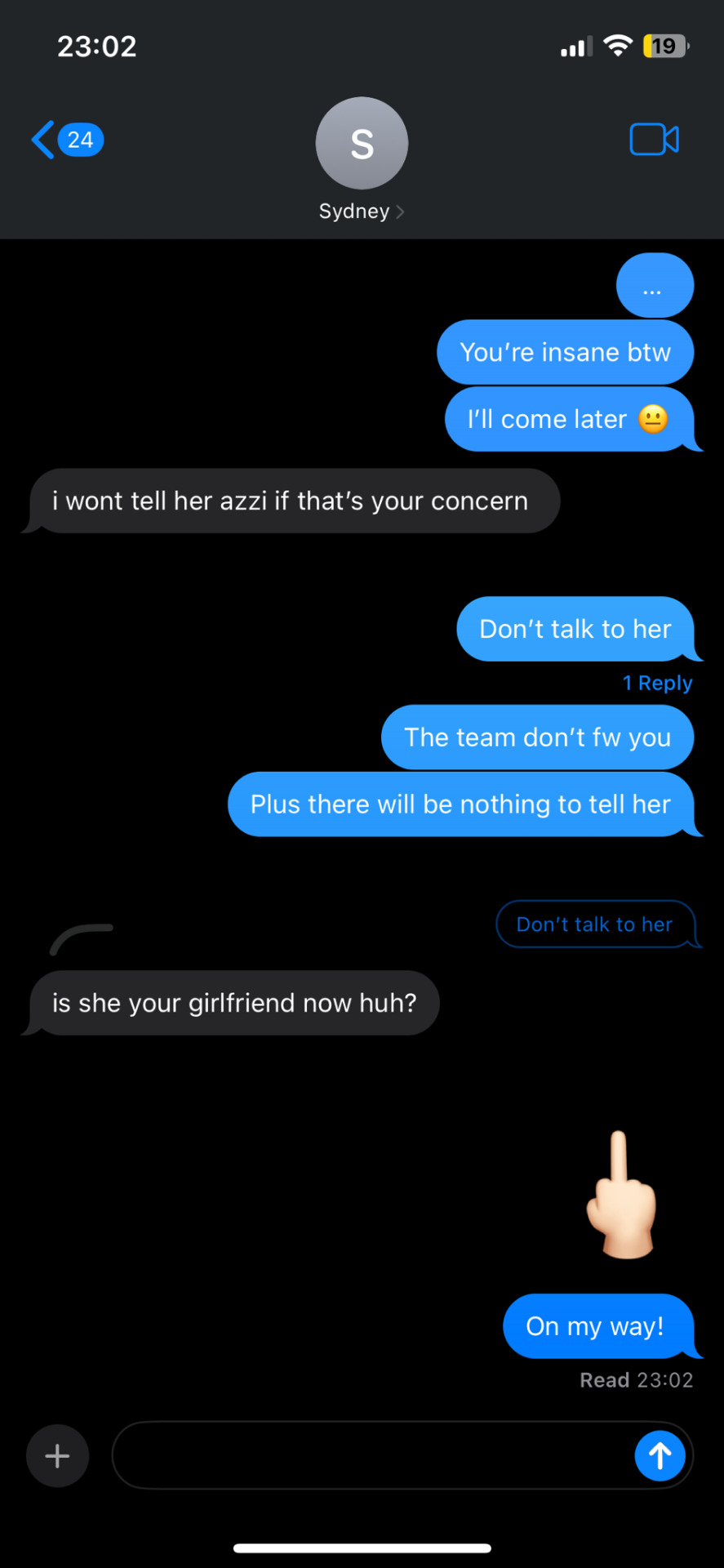
Task: Focus the message text field
Action: click(371, 1456)
